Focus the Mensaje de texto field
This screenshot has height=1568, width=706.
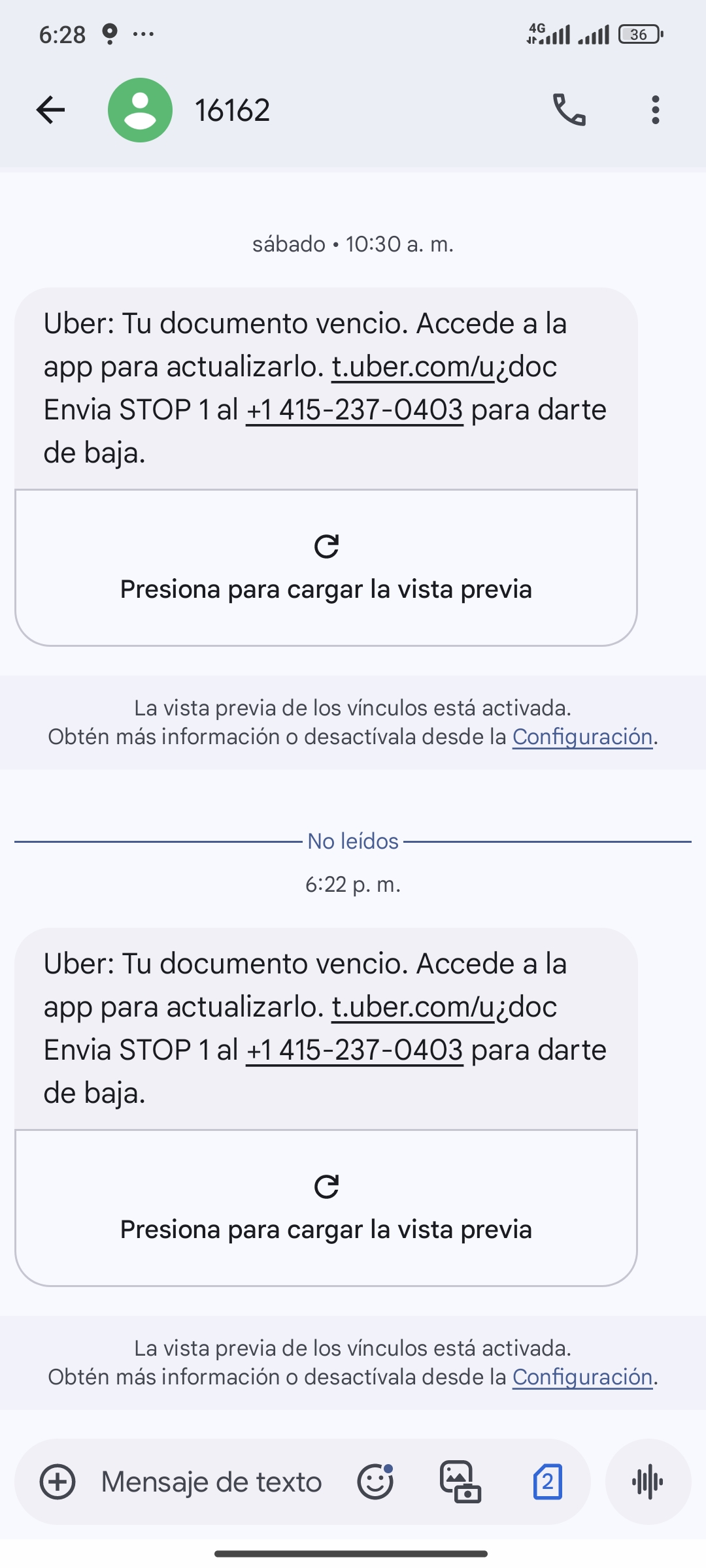click(211, 1482)
